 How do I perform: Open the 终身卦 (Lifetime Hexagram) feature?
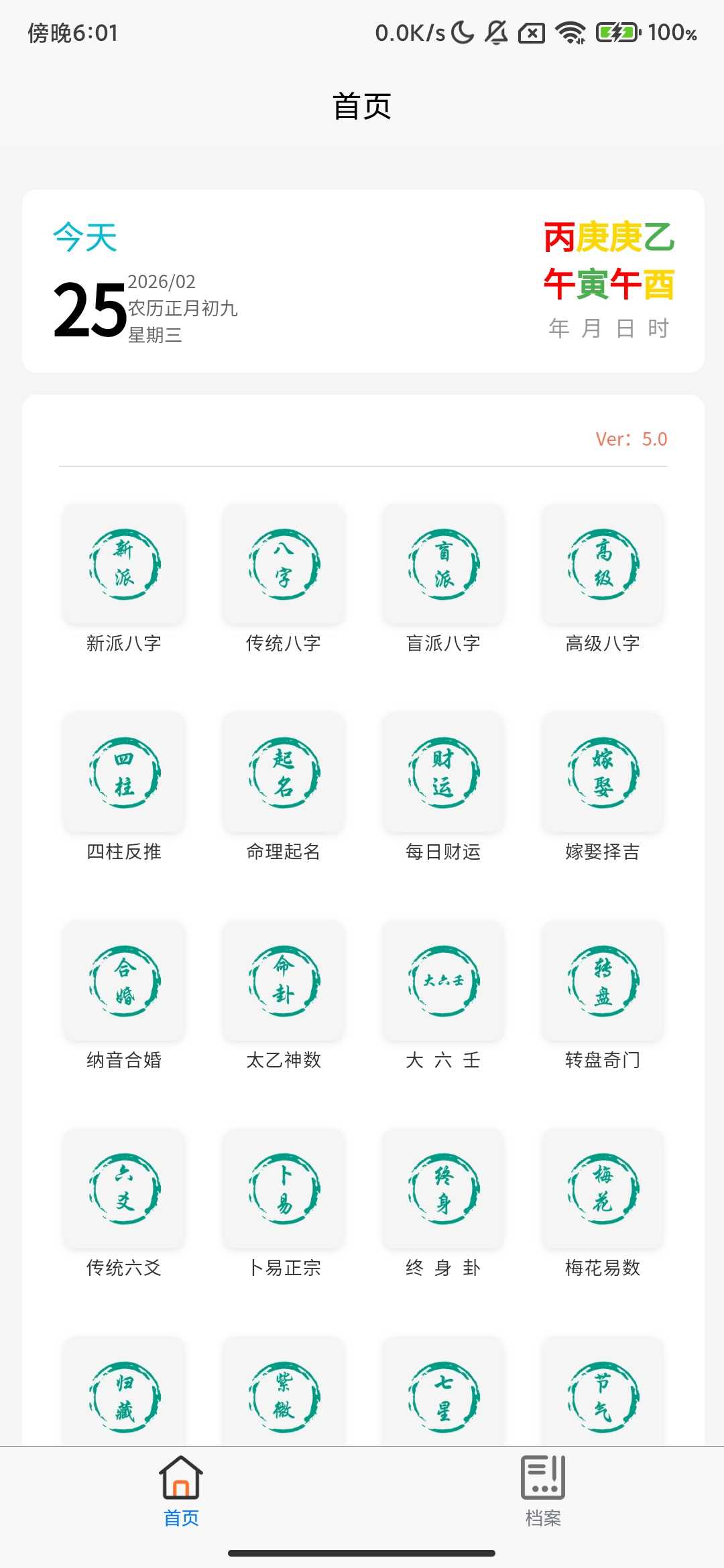[x=442, y=1189]
